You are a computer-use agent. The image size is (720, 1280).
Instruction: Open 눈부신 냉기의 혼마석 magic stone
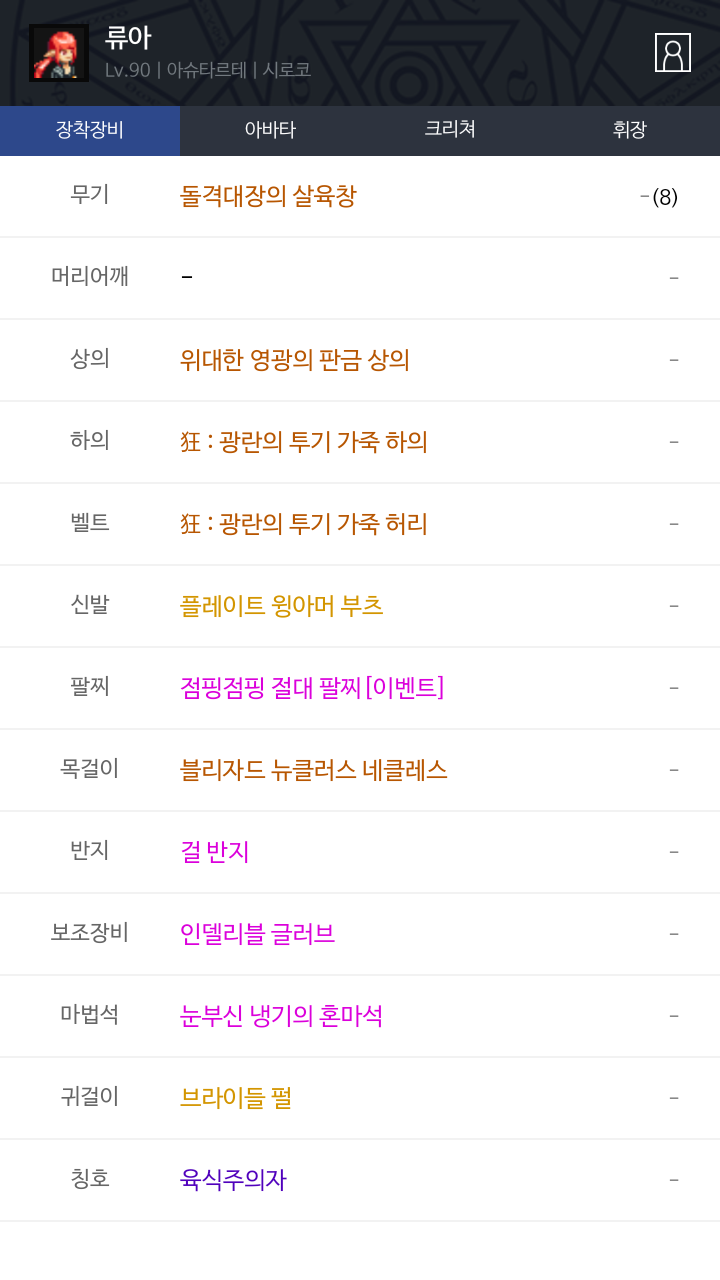pyautogui.click(x=282, y=1016)
